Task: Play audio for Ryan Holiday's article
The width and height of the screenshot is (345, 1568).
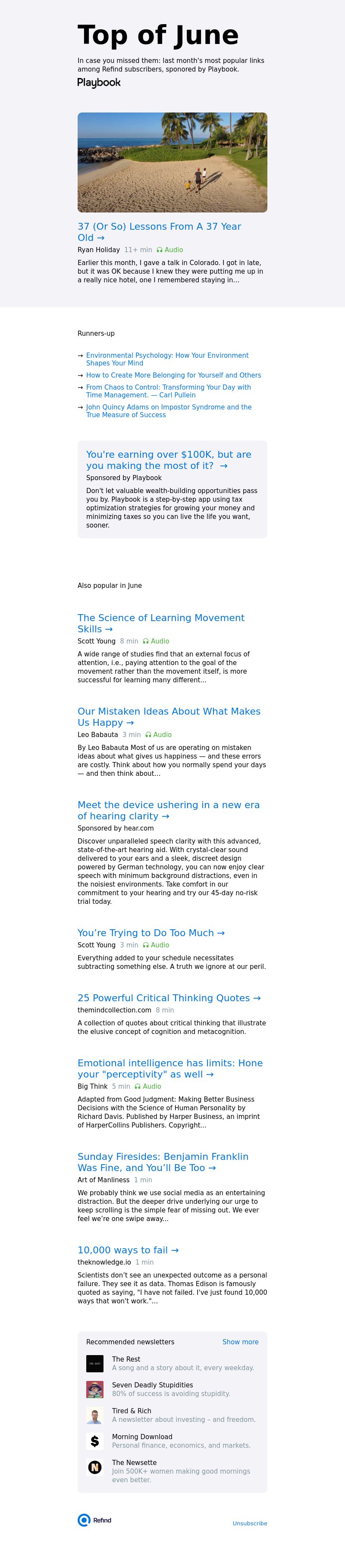Action: point(170,250)
